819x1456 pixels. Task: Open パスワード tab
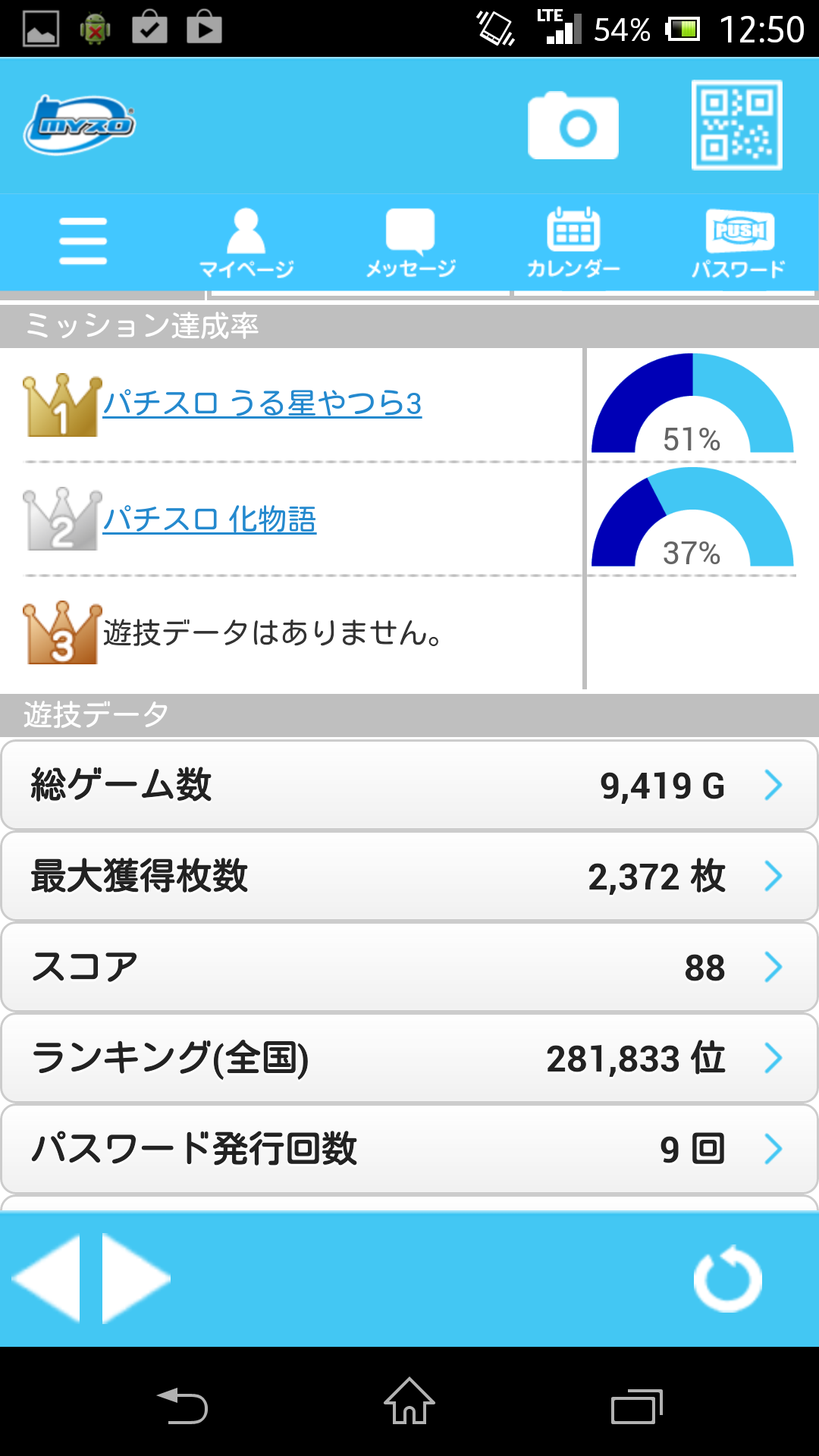pos(738,243)
